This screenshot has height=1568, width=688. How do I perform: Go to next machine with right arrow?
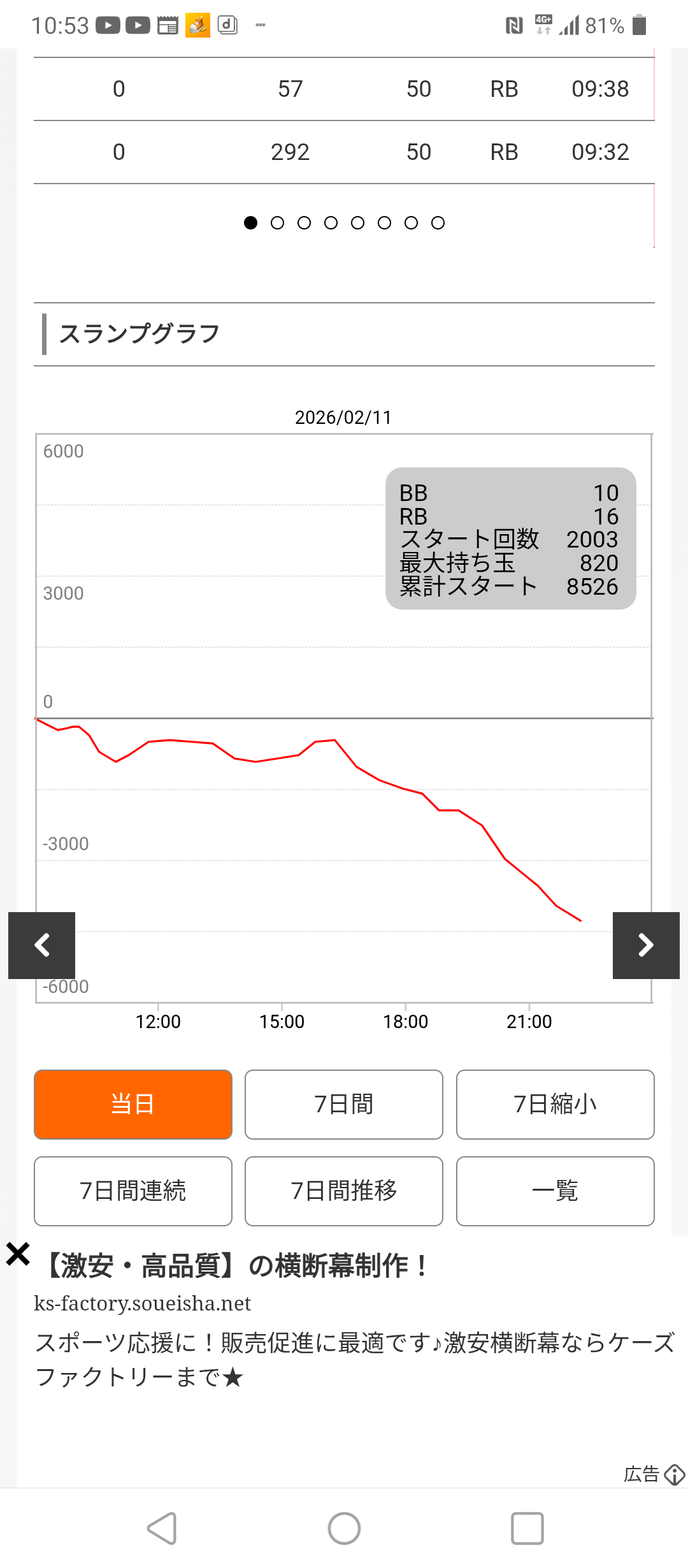(x=645, y=945)
